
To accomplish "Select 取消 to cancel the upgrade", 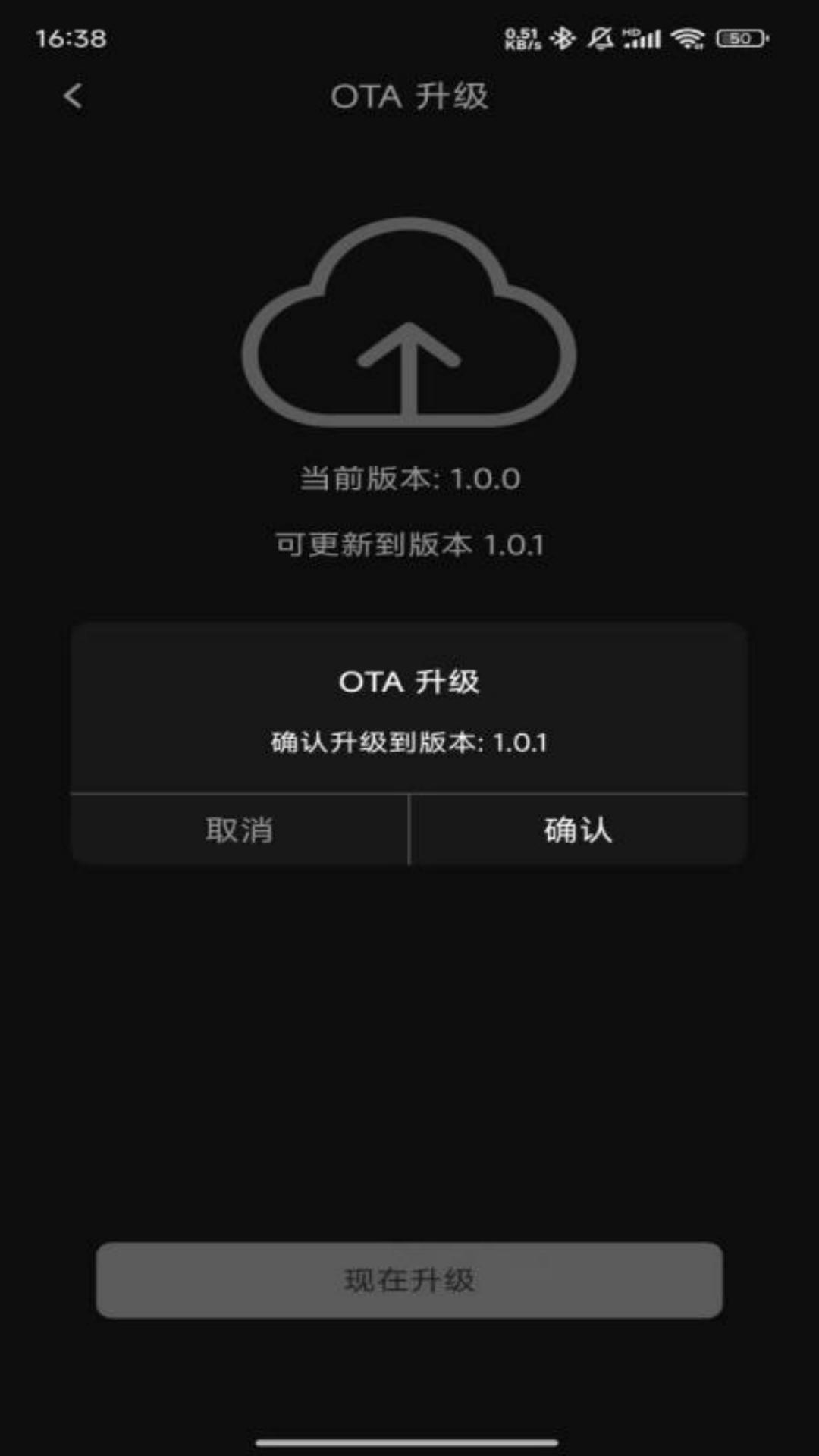I will [239, 830].
